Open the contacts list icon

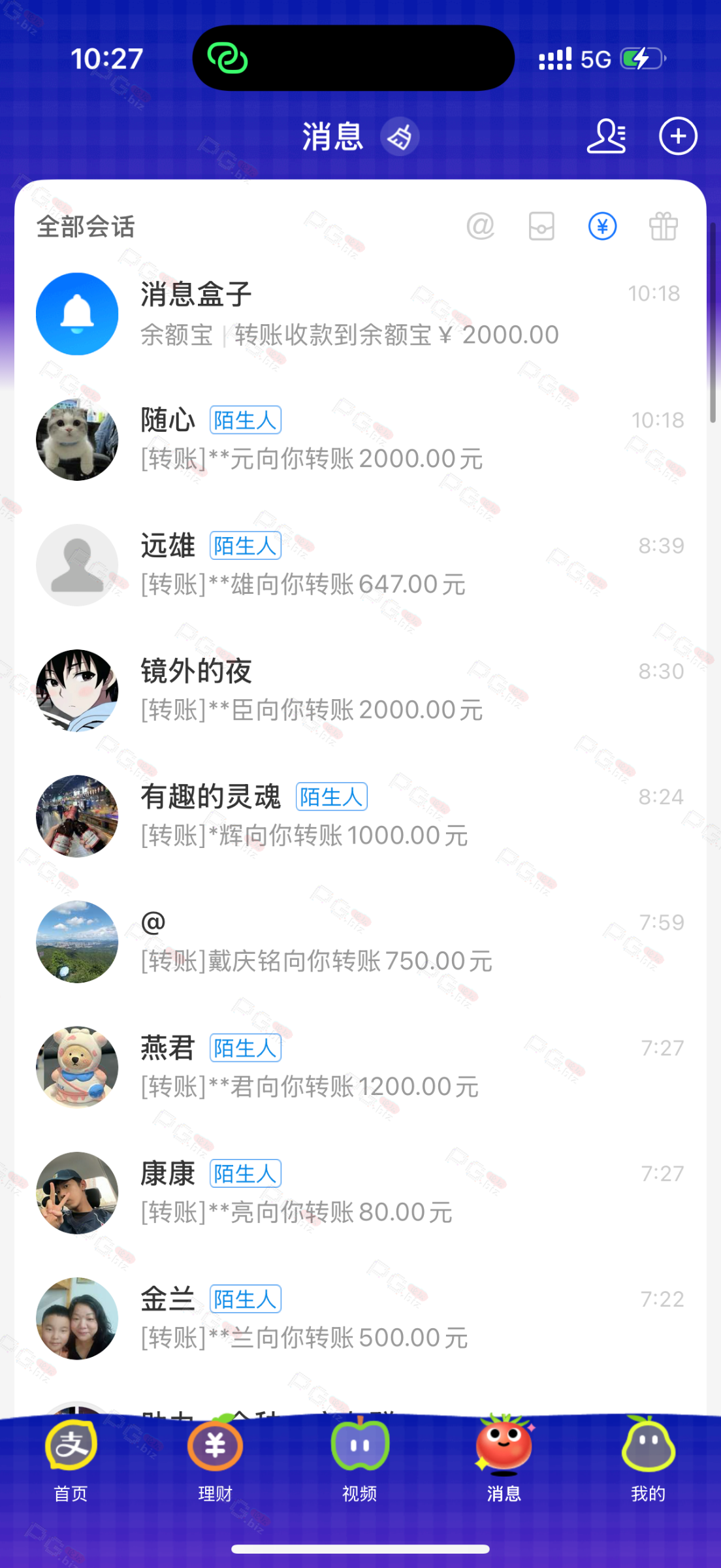pyautogui.click(x=606, y=137)
